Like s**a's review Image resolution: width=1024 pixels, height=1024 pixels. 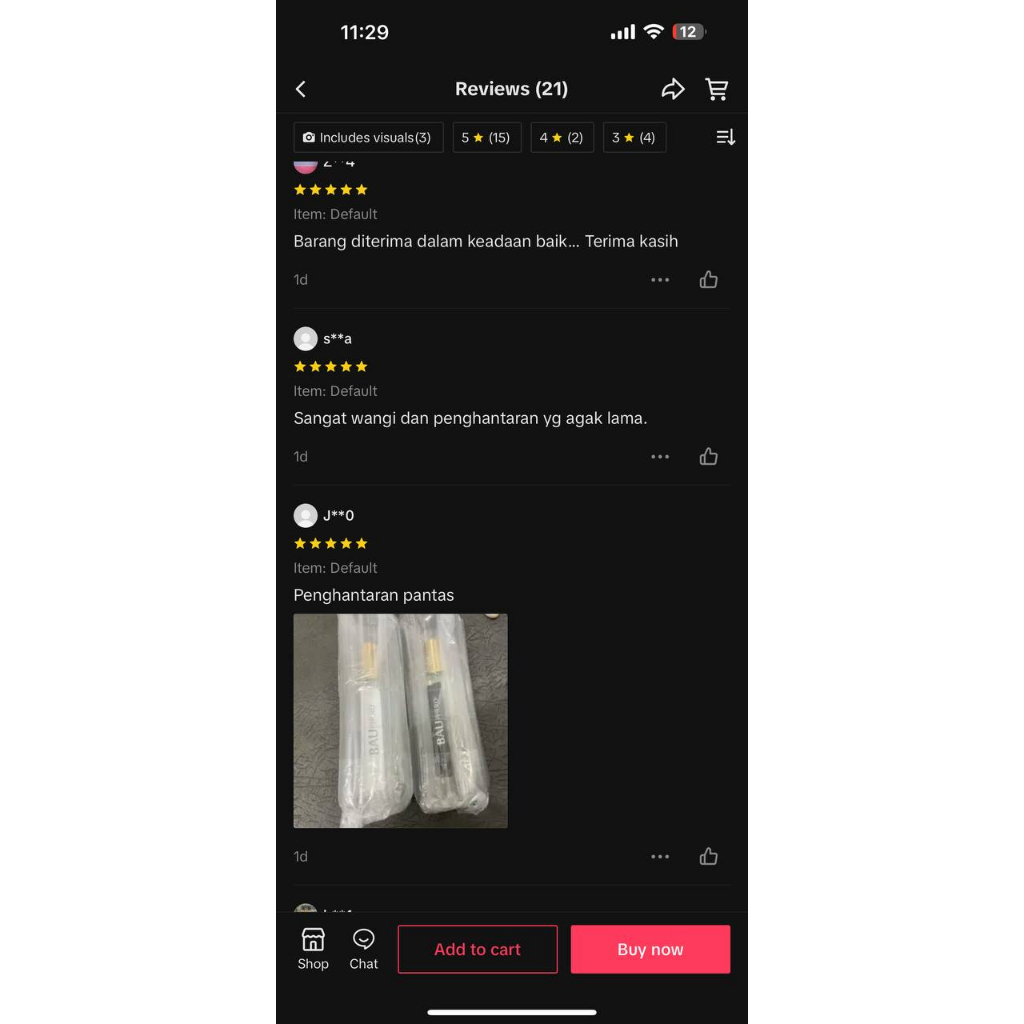[x=709, y=457]
